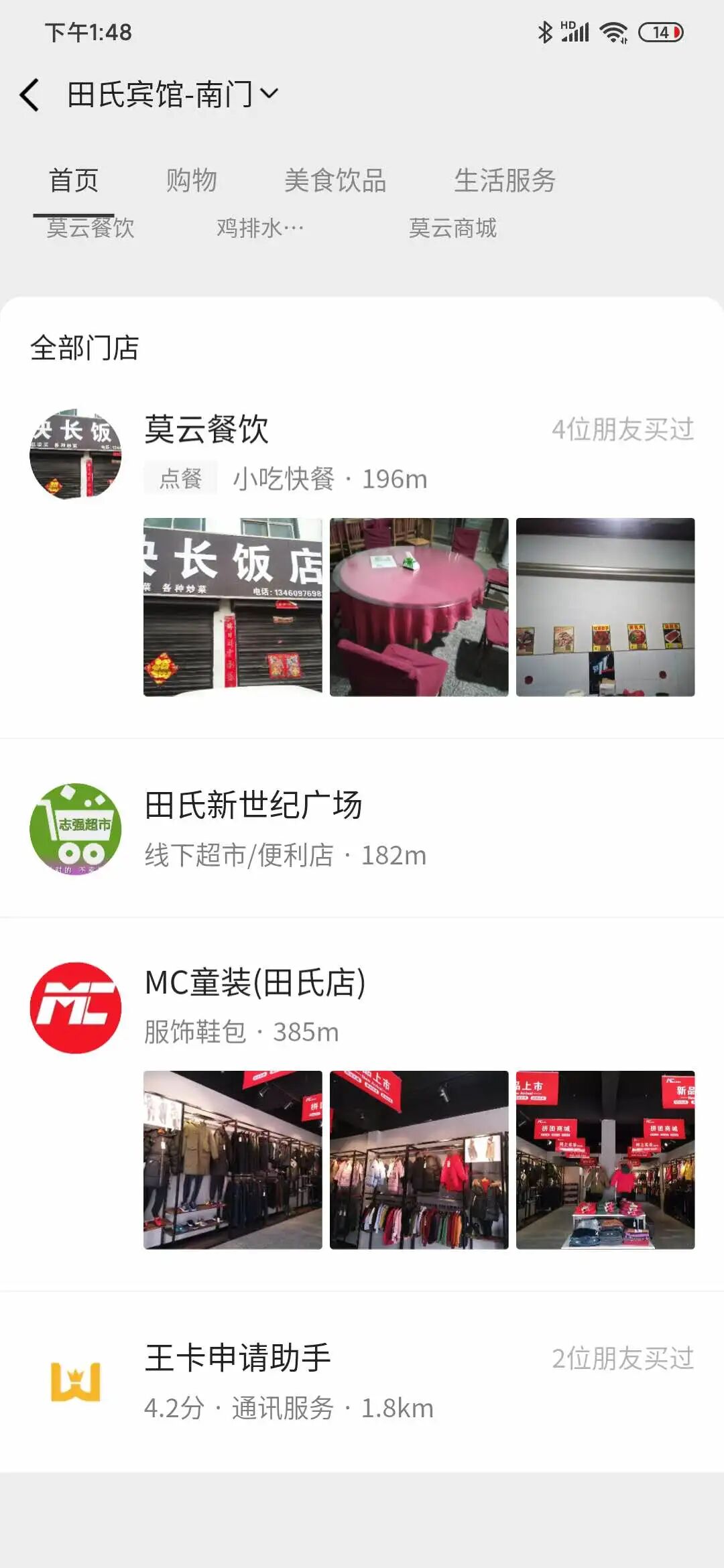Switch to the 购物 tab

coord(192,180)
